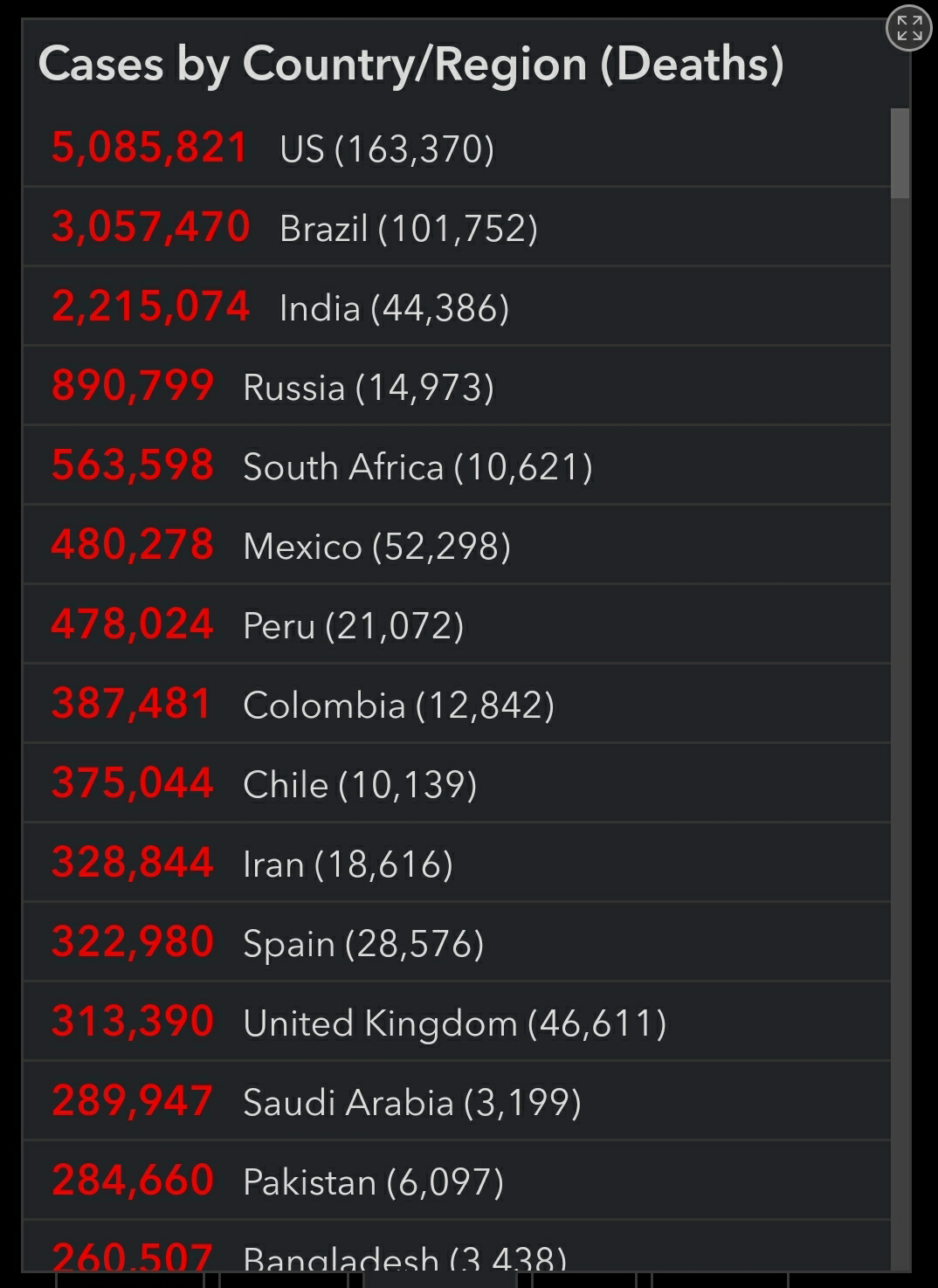Tap the Mexico row
Image resolution: width=938 pixels, height=1288 pixels.
click(x=457, y=545)
